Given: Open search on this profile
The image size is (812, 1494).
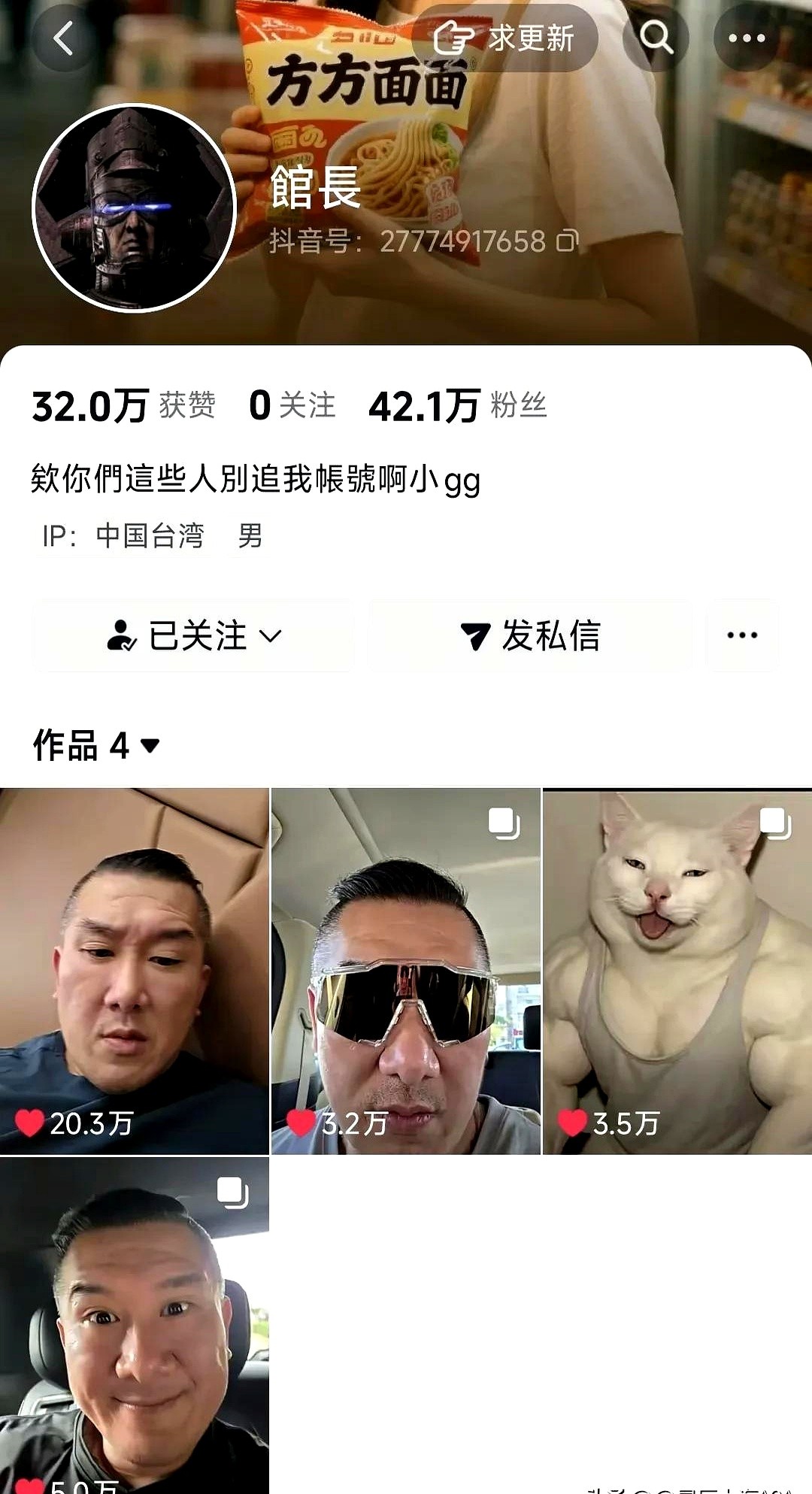Looking at the screenshot, I should (x=656, y=37).
